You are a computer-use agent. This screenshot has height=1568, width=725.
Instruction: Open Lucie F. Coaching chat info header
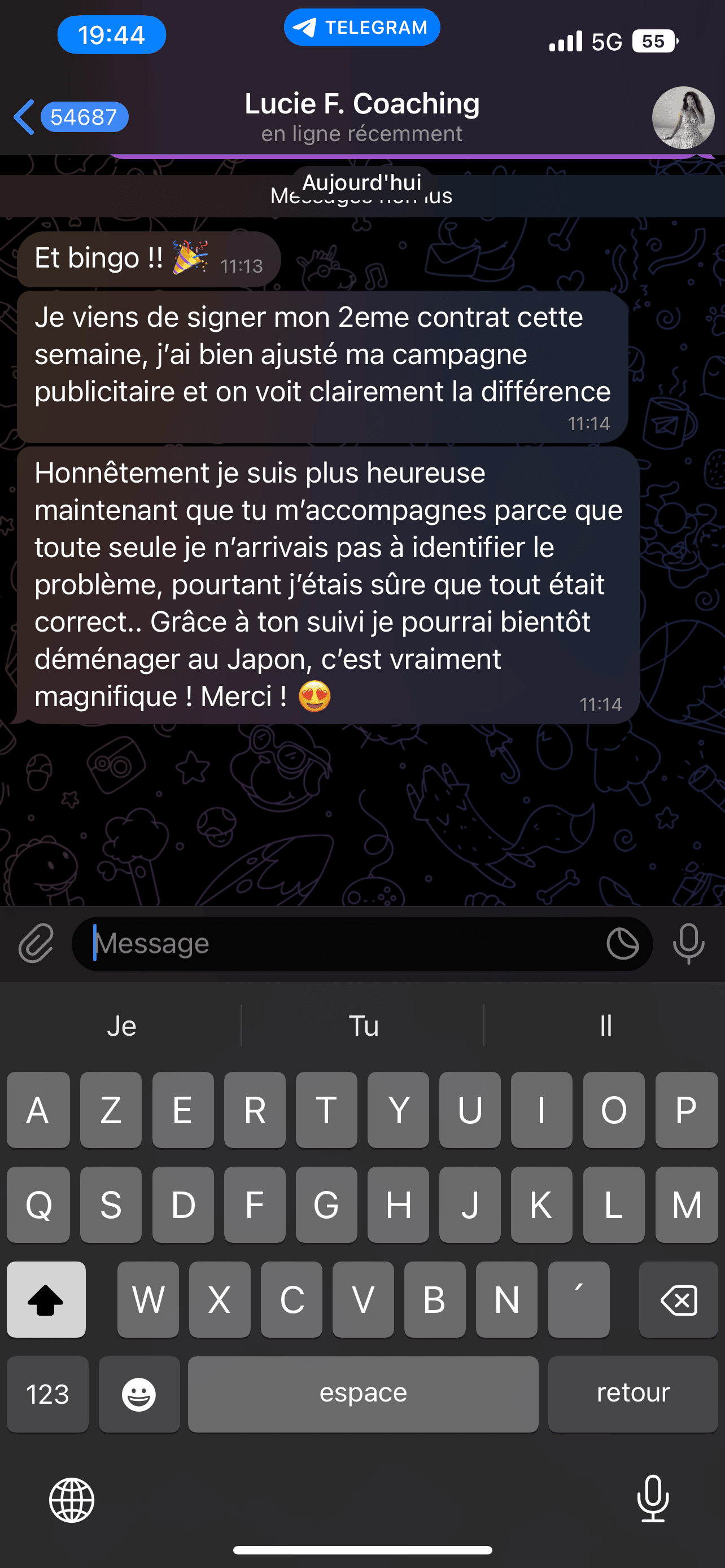[361, 116]
